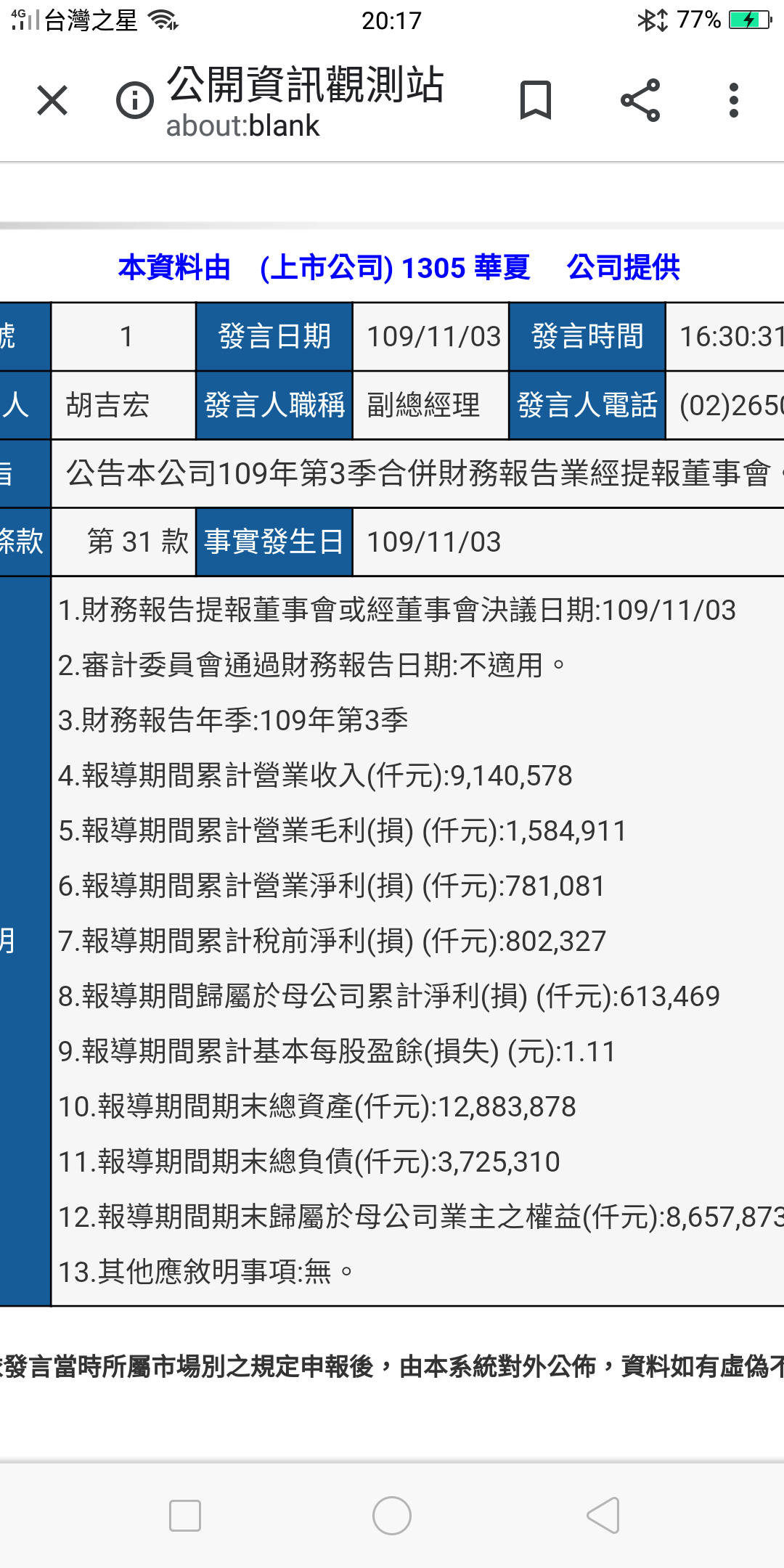Close the browser tab with X
This screenshot has width=784, height=1568.
pos(52,100)
